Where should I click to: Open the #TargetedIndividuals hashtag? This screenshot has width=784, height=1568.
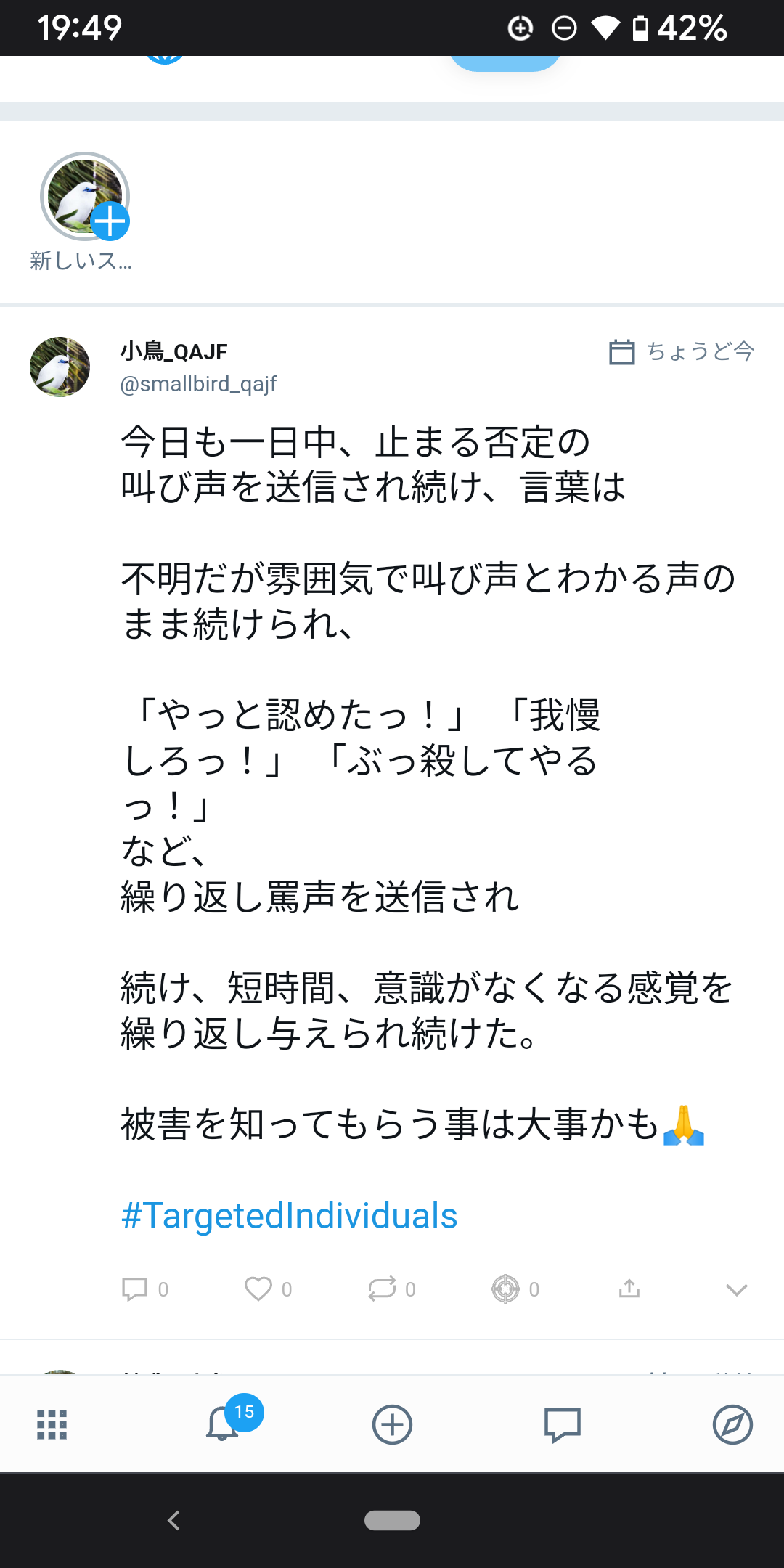289,1216
